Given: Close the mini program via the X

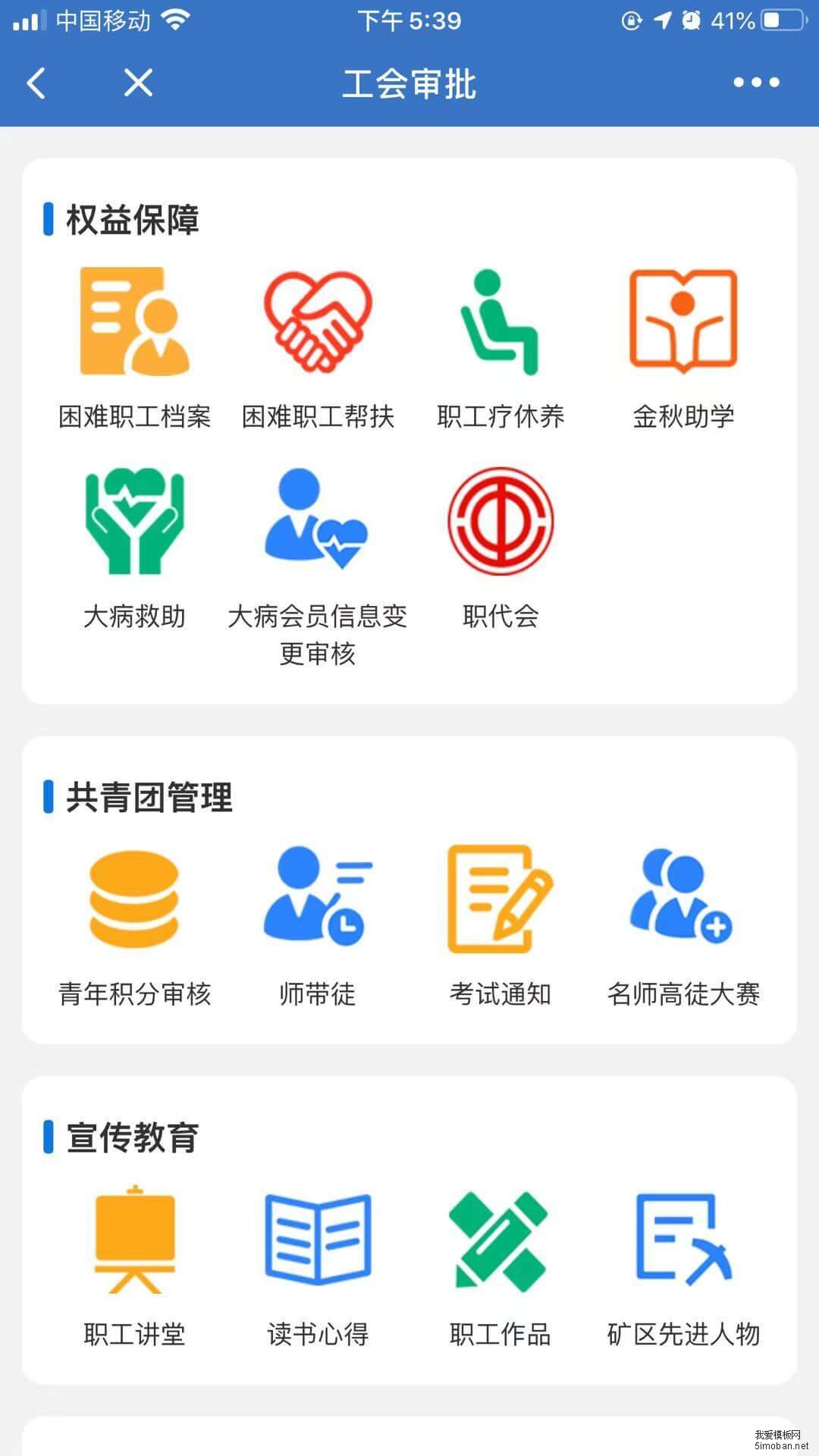Looking at the screenshot, I should [137, 83].
